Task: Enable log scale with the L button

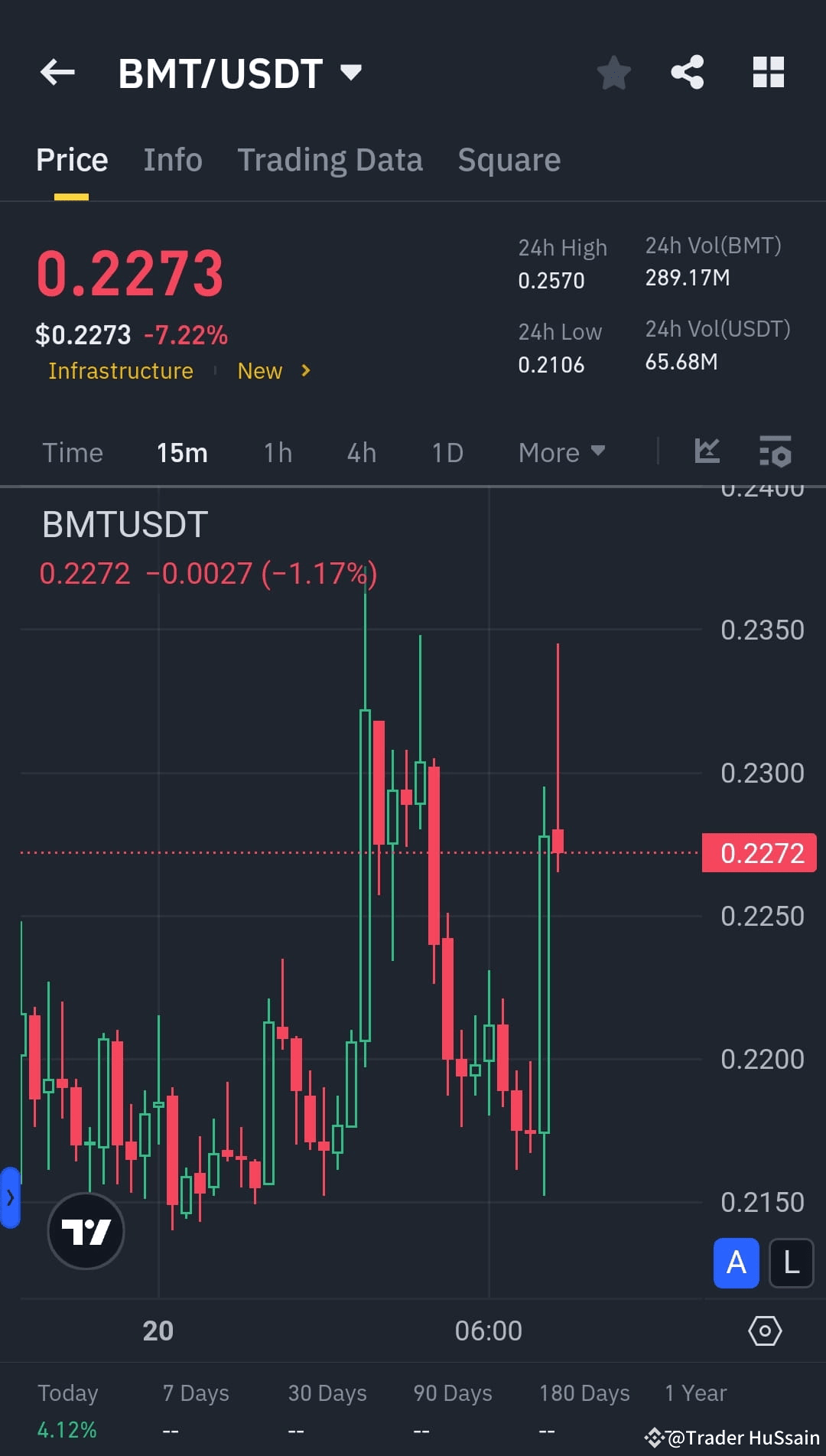Action: 790,1263
